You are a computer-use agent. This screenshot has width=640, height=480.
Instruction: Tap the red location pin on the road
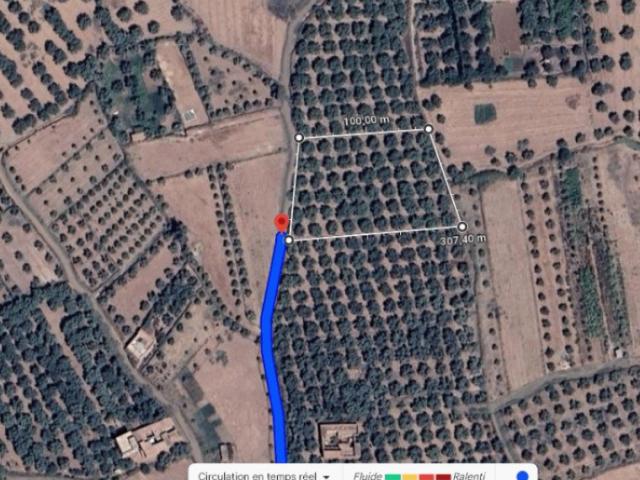click(282, 222)
